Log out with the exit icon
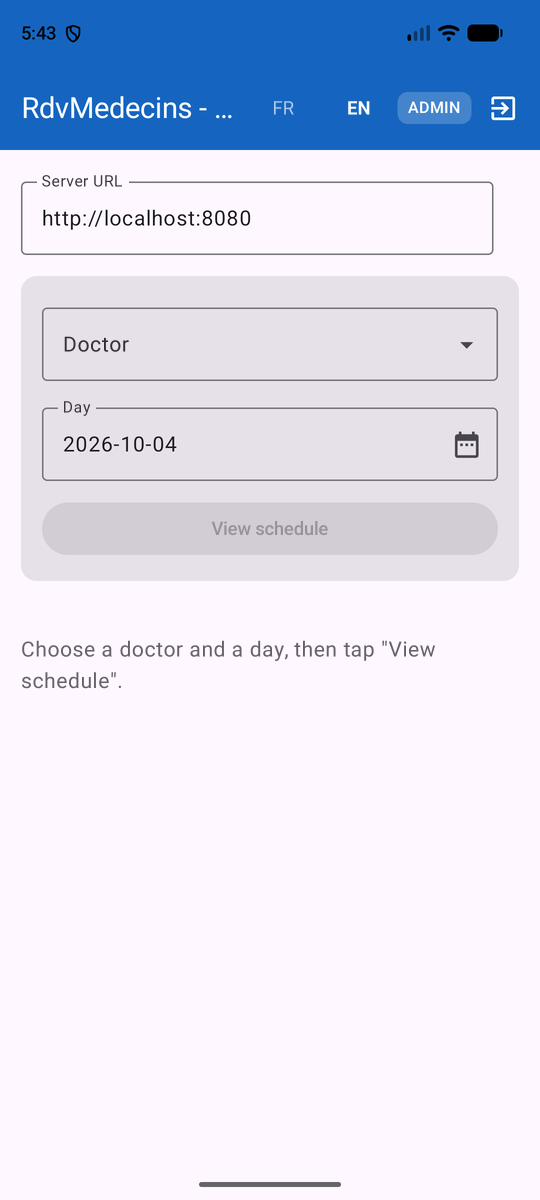 click(503, 108)
